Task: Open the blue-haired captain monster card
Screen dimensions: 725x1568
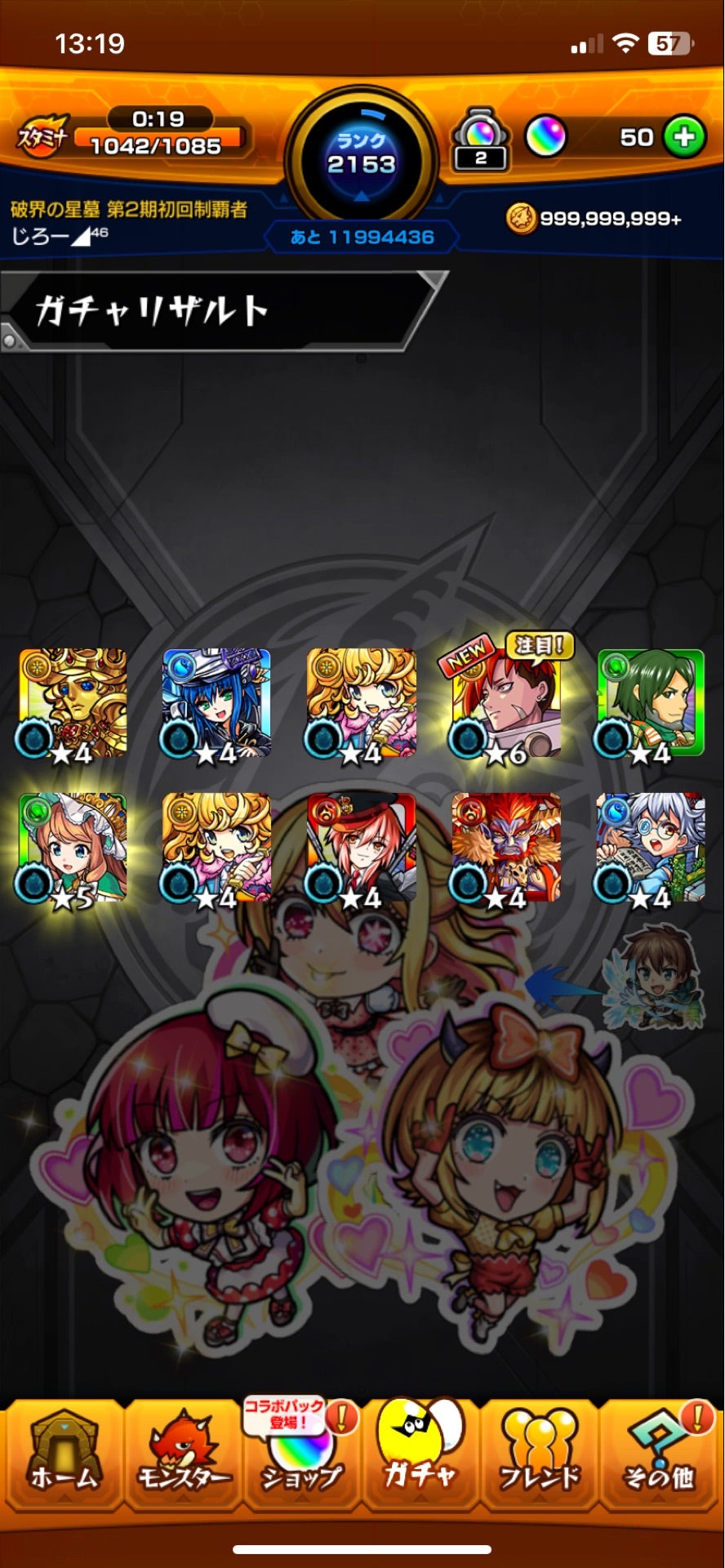Action: [x=216, y=702]
